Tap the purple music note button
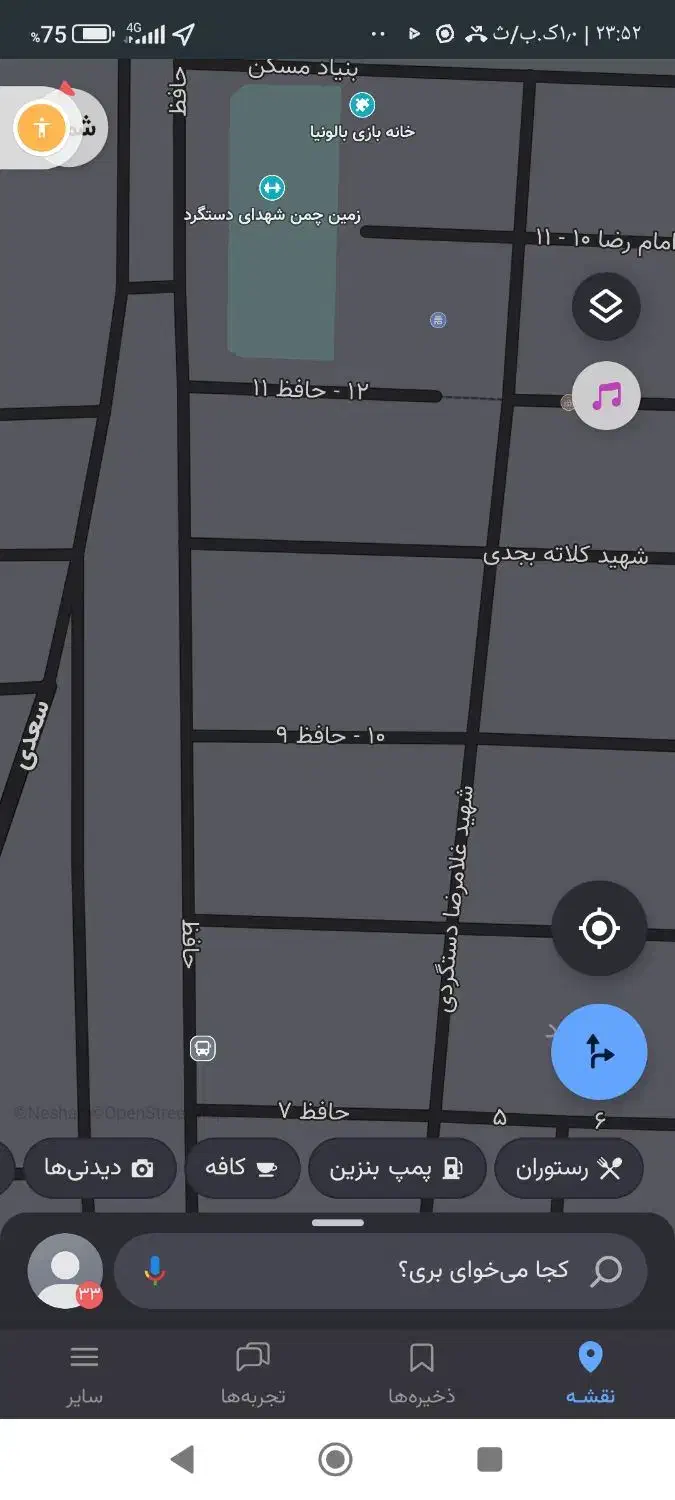 point(606,396)
